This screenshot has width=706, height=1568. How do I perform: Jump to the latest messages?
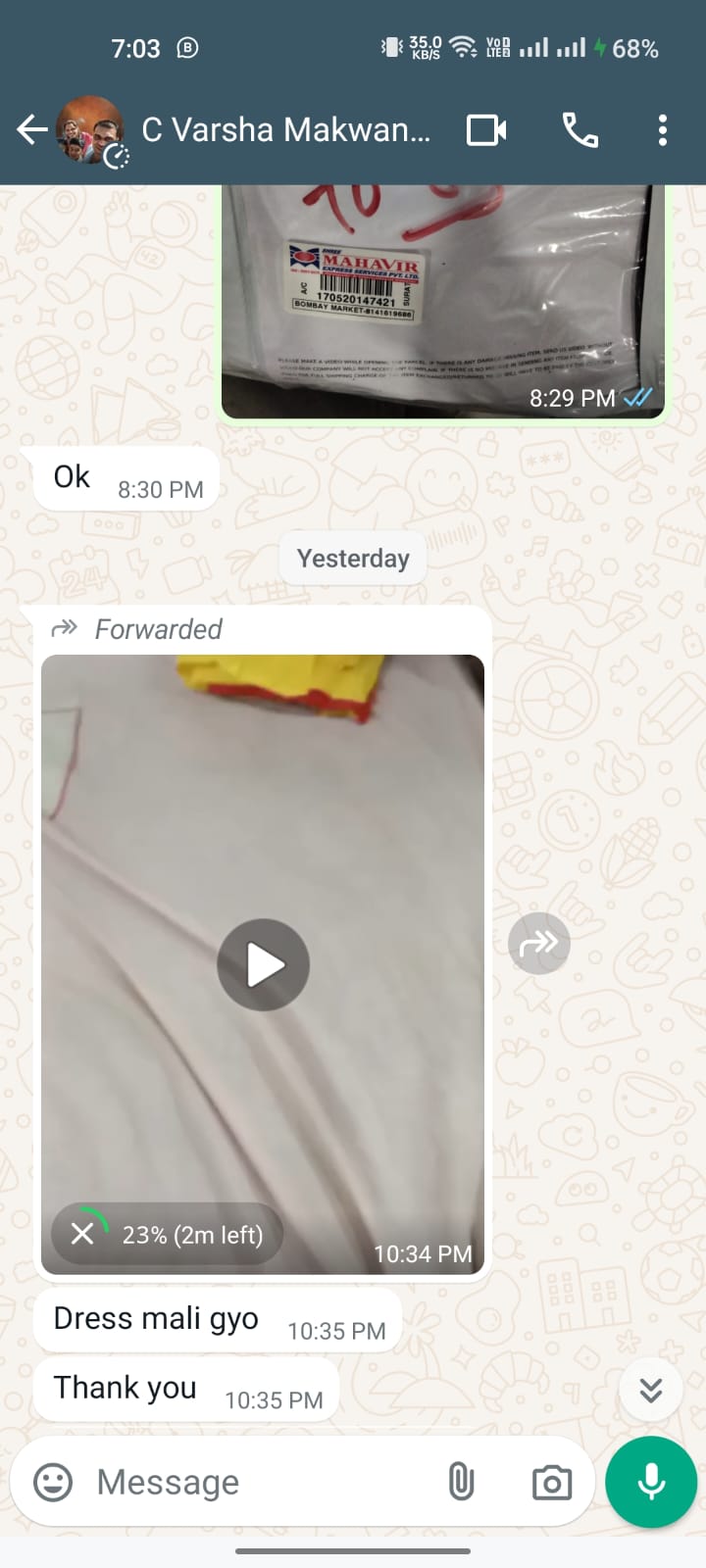tap(651, 1390)
